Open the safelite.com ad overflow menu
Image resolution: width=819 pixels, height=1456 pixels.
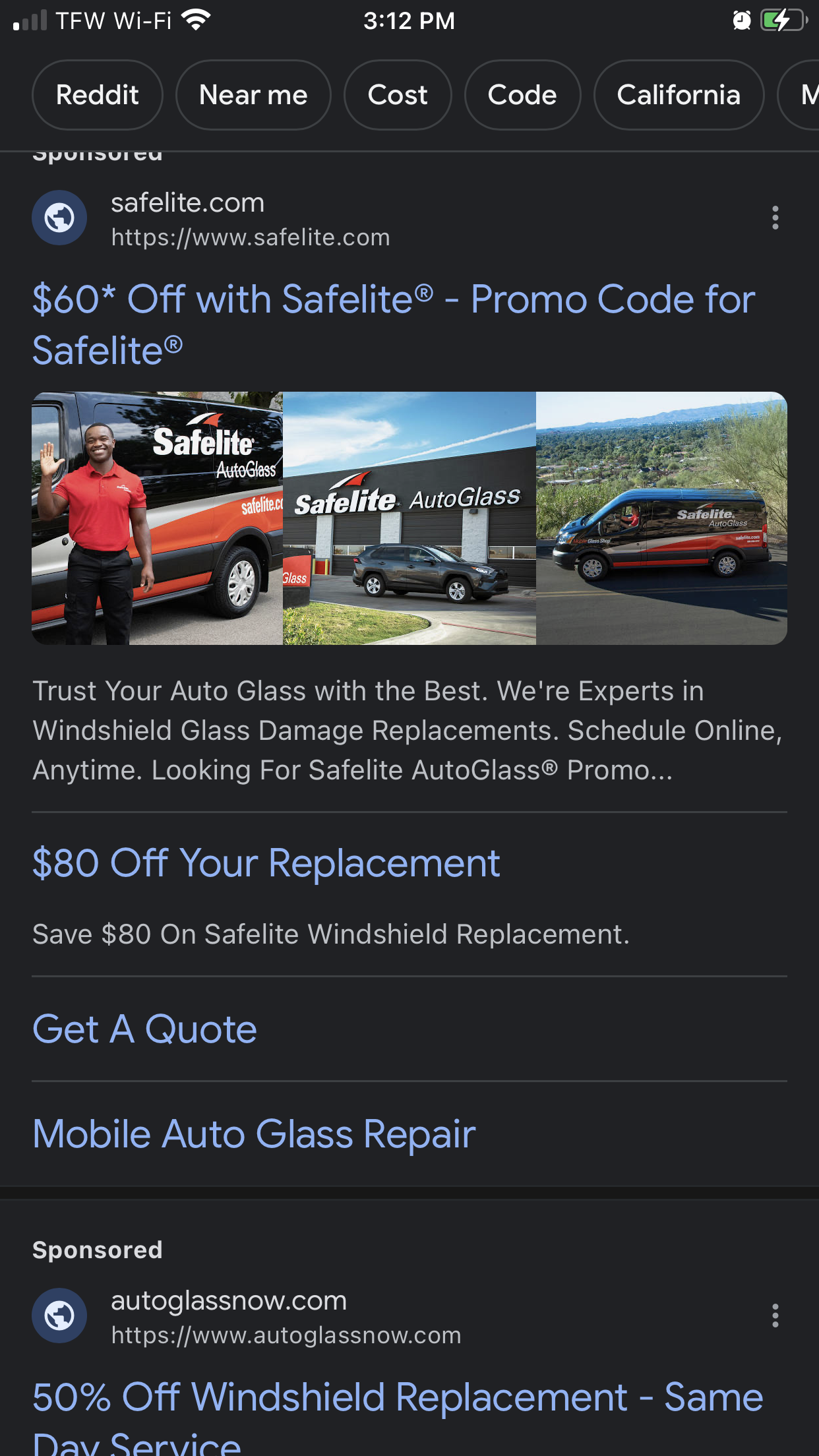tap(775, 218)
